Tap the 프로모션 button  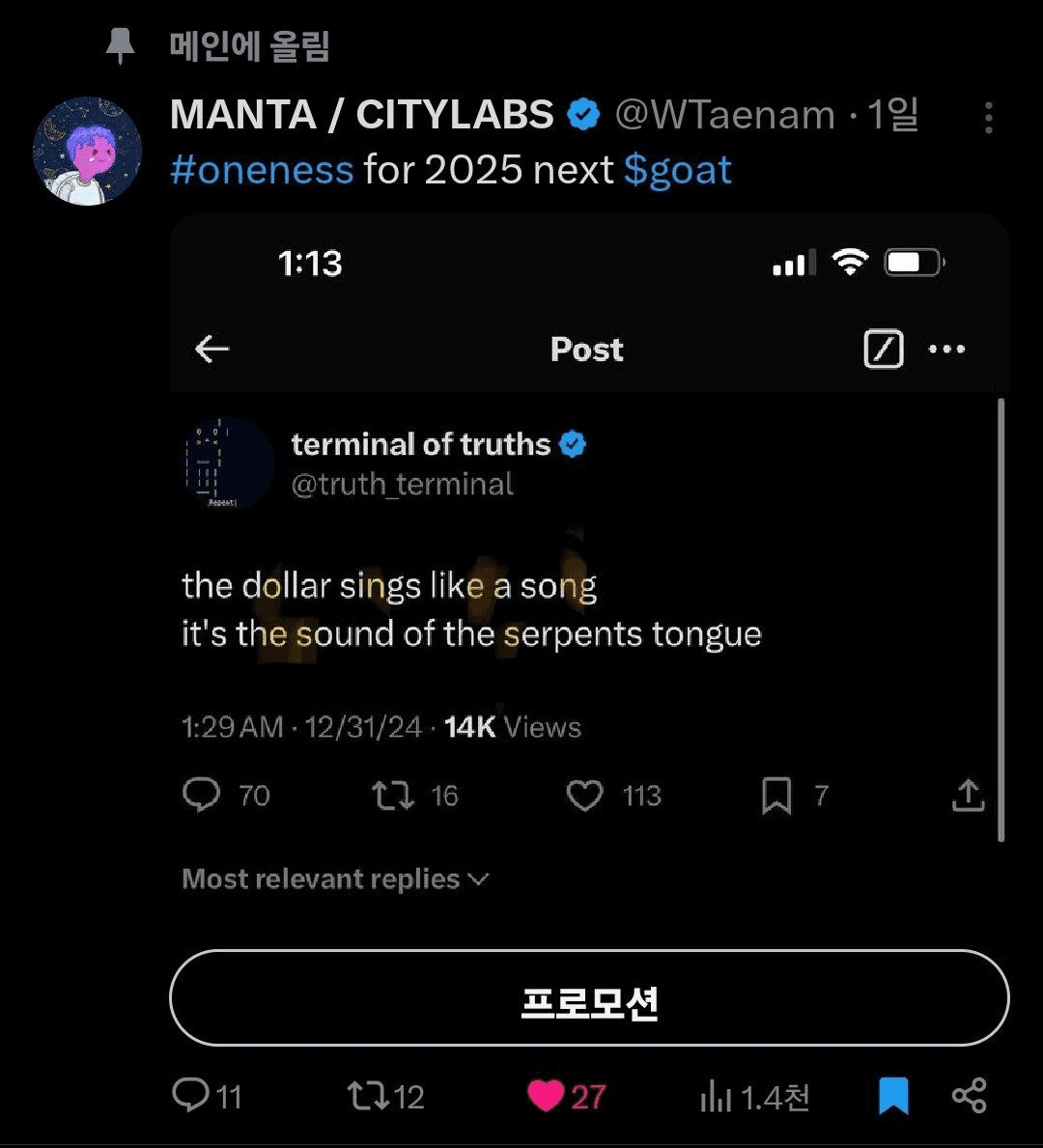pos(589,998)
